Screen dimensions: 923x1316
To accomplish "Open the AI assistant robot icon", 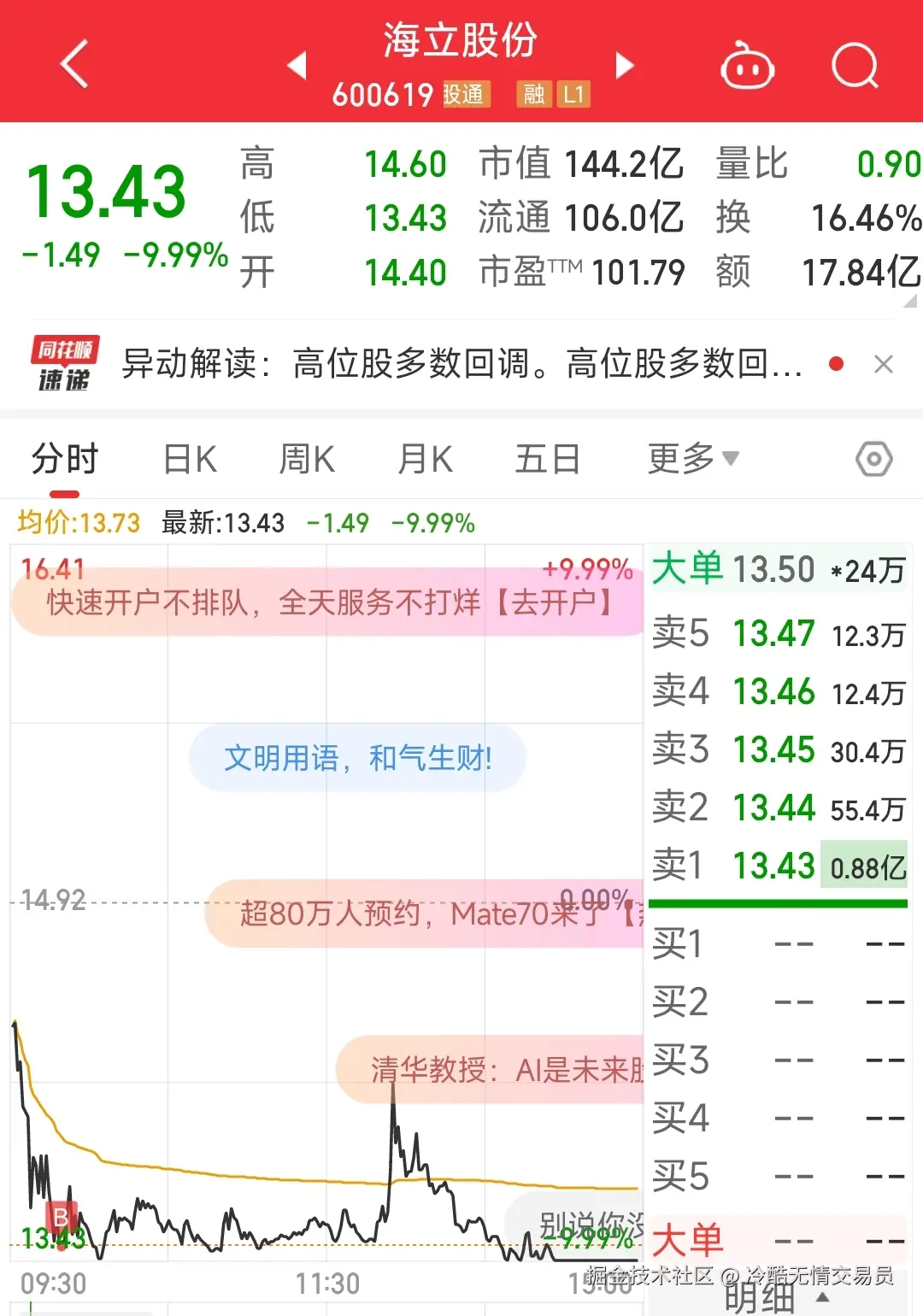I will pos(745,66).
